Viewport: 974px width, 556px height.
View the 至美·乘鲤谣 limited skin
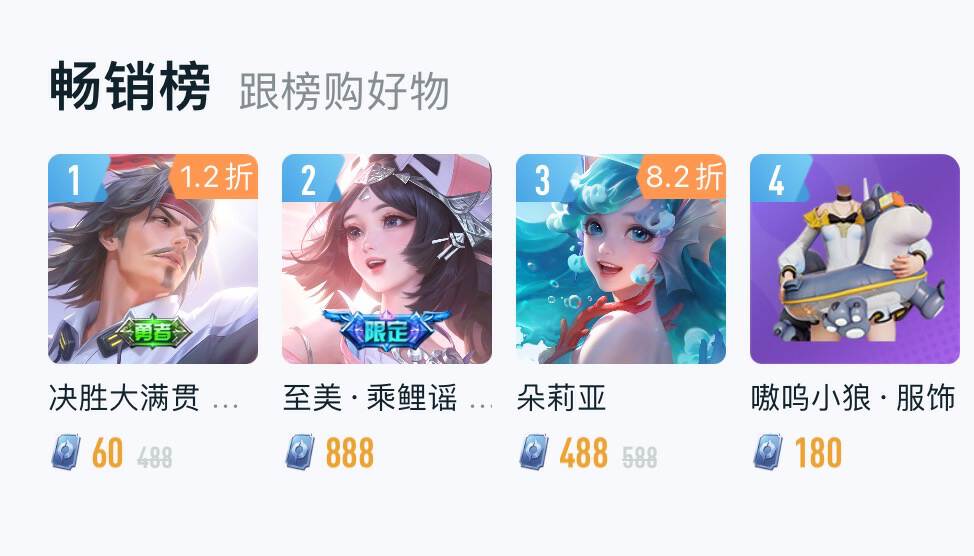[x=387, y=259]
